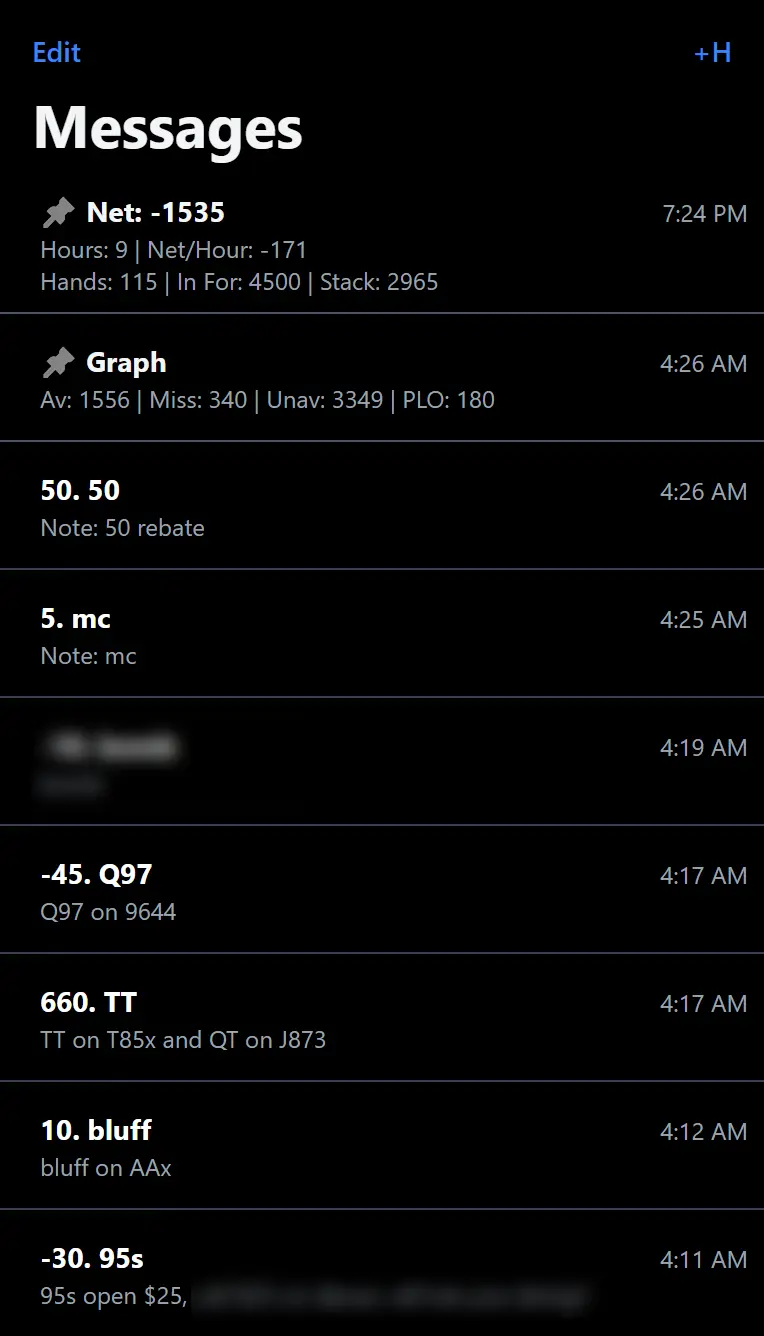Tap the +H icon at top right
The height and width of the screenshot is (1336, 764).
click(x=712, y=53)
